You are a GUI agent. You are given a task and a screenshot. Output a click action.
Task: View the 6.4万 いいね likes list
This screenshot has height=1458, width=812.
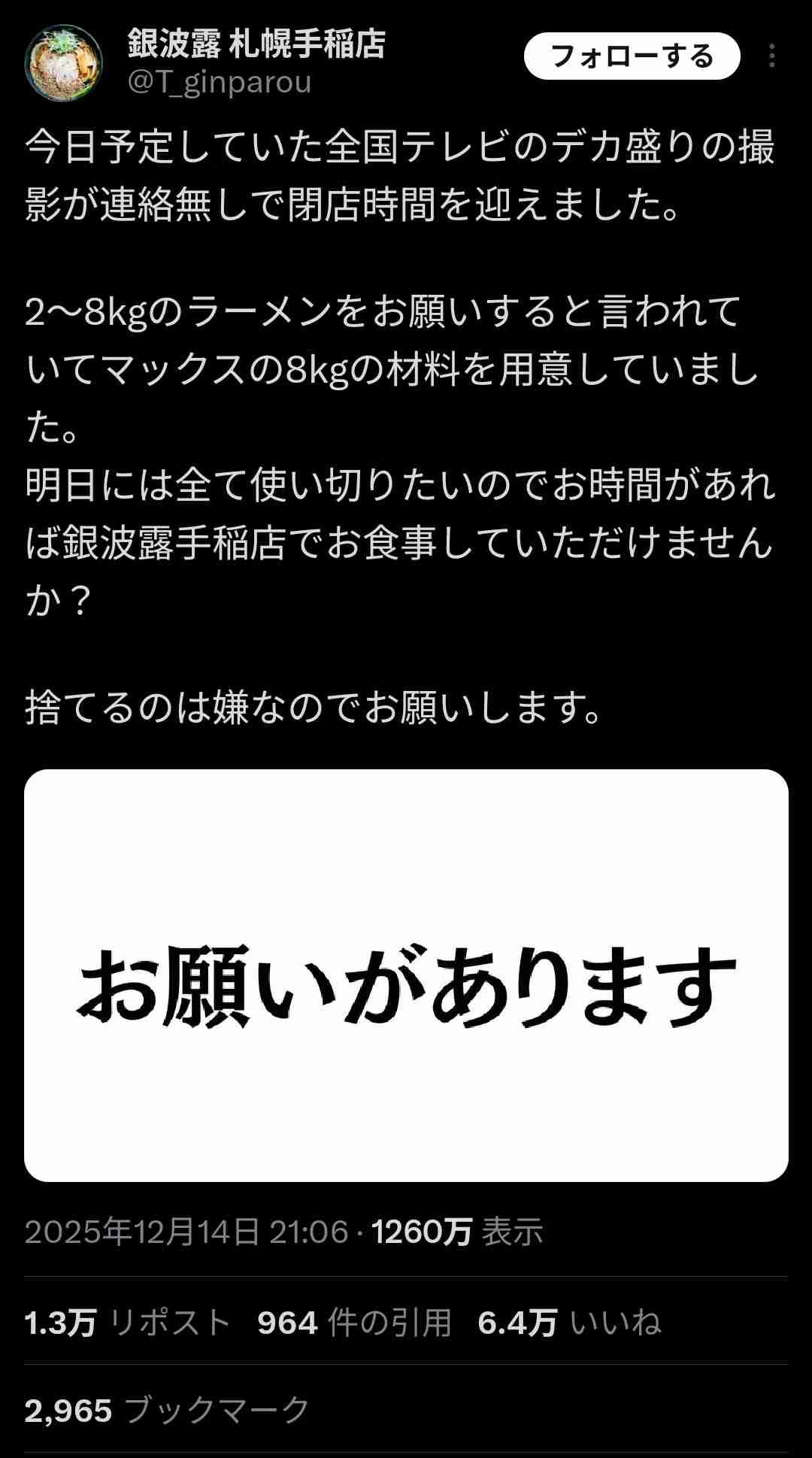(569, 1323)
